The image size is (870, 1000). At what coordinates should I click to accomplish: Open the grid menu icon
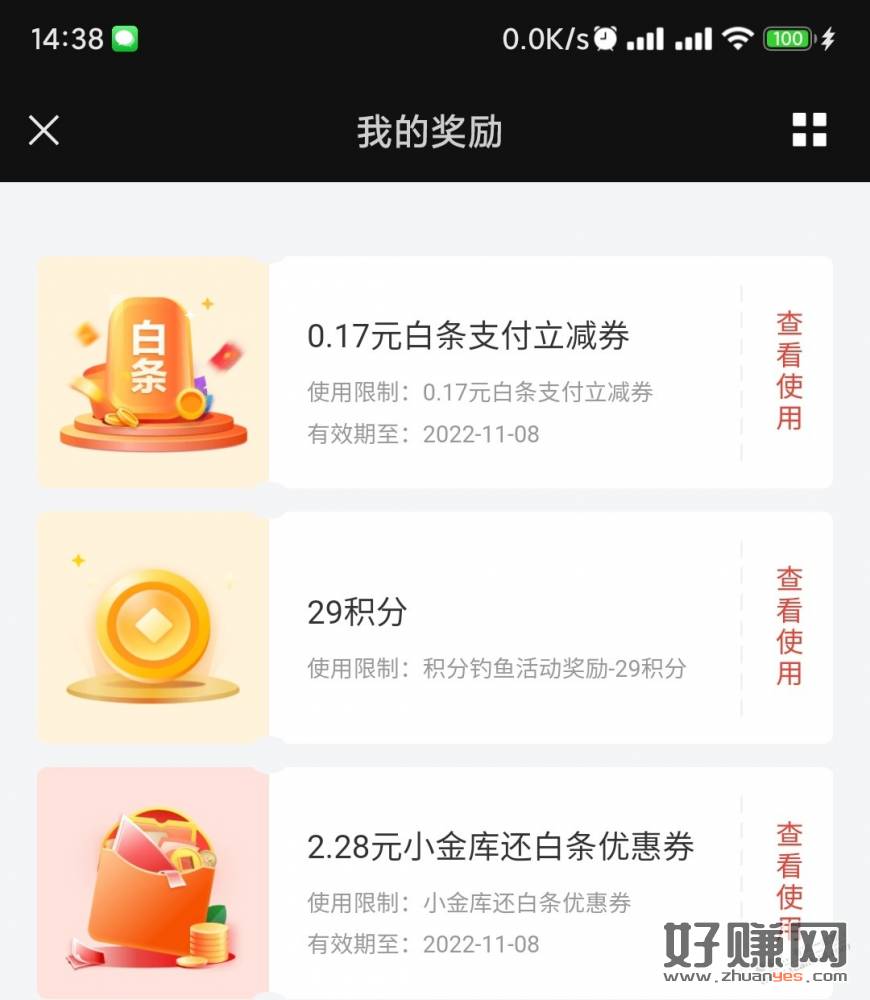click(x=809, y=130)
